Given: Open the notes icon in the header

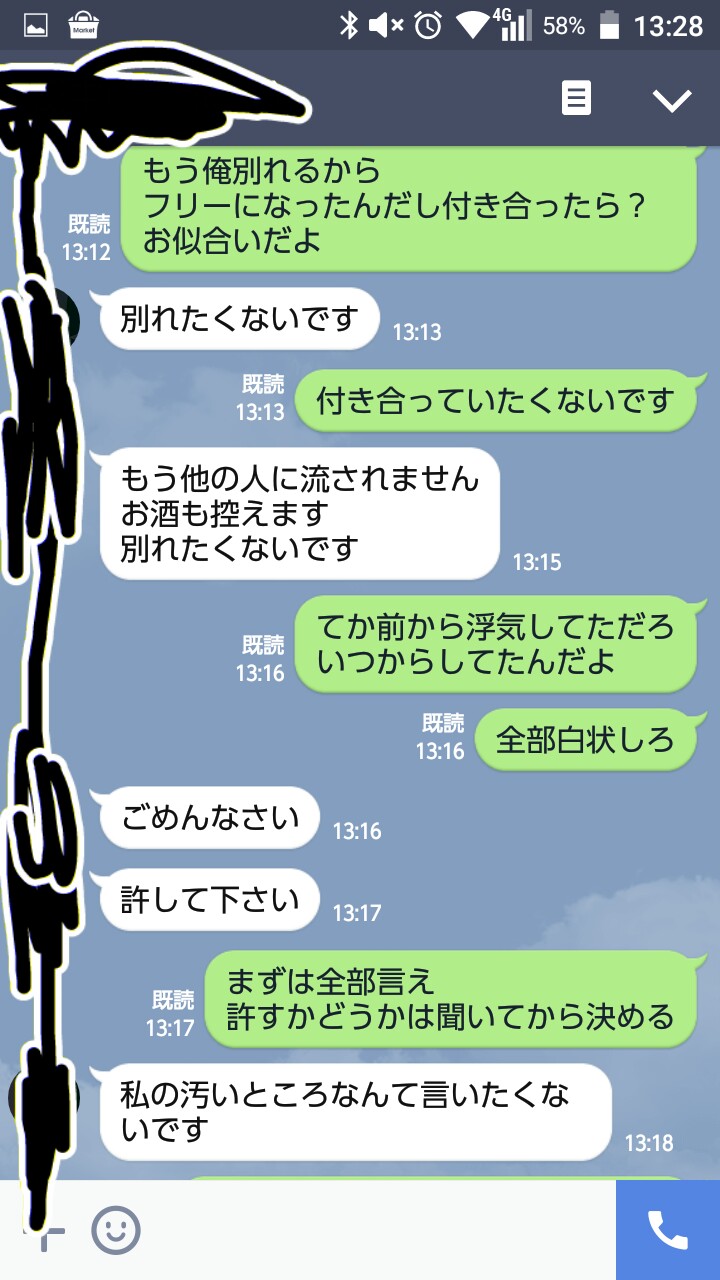Looking at the screenshot, I should point(576,98).
